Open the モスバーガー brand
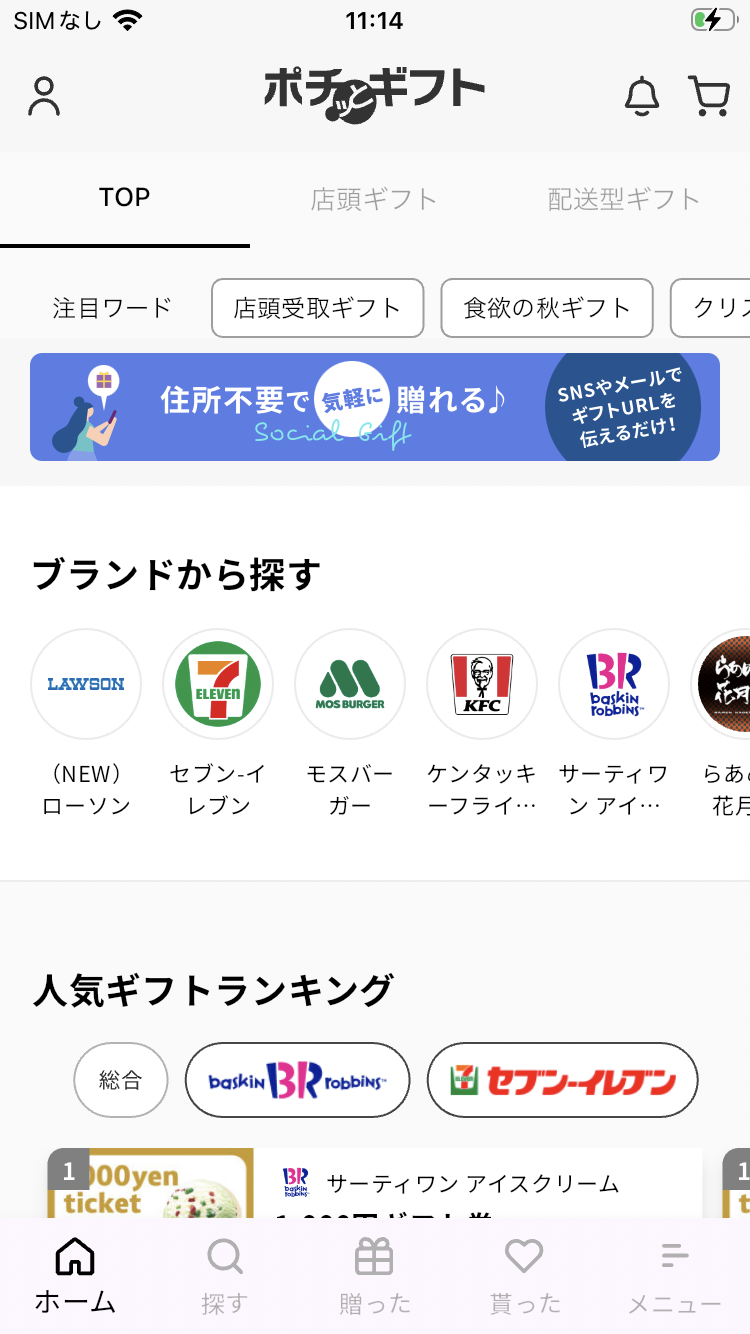750x1334 pixels. coord(350,684)
